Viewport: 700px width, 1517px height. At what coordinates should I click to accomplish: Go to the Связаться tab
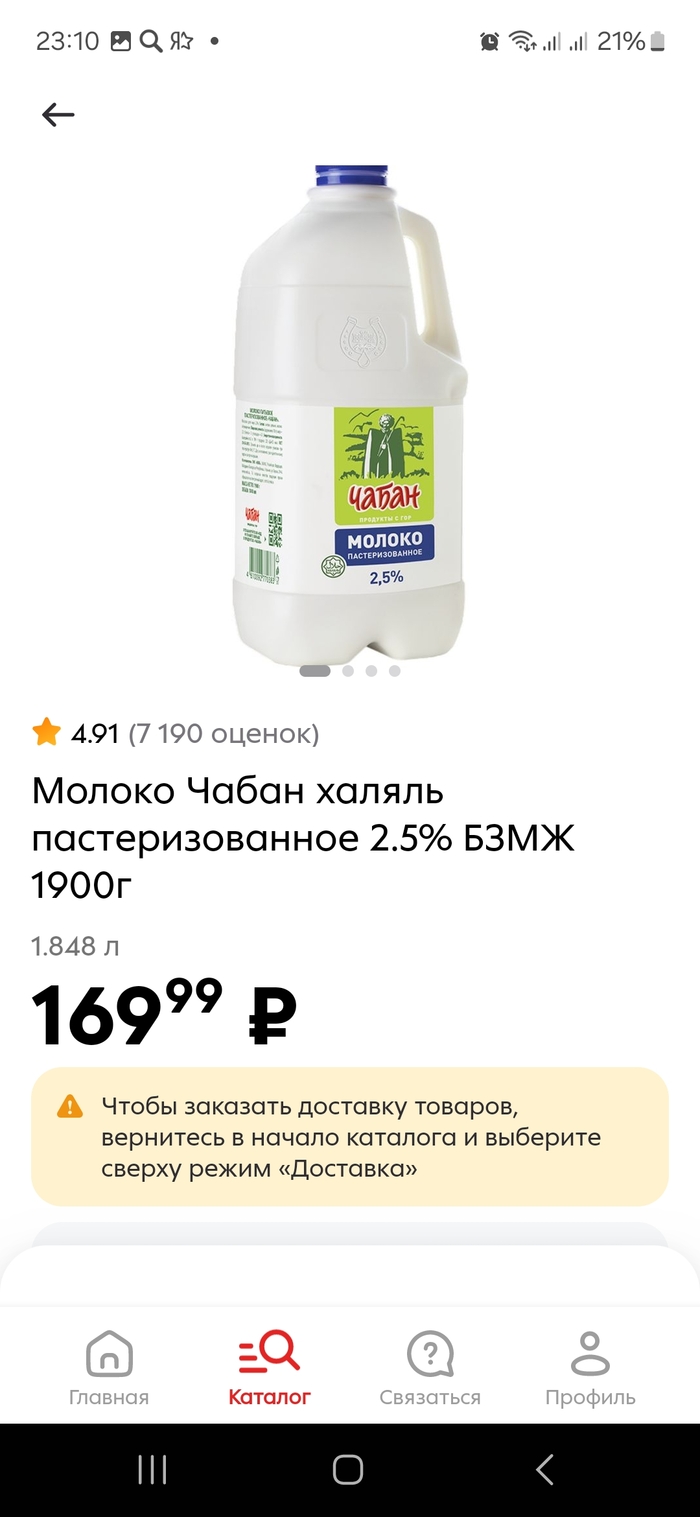(430, 1368)
